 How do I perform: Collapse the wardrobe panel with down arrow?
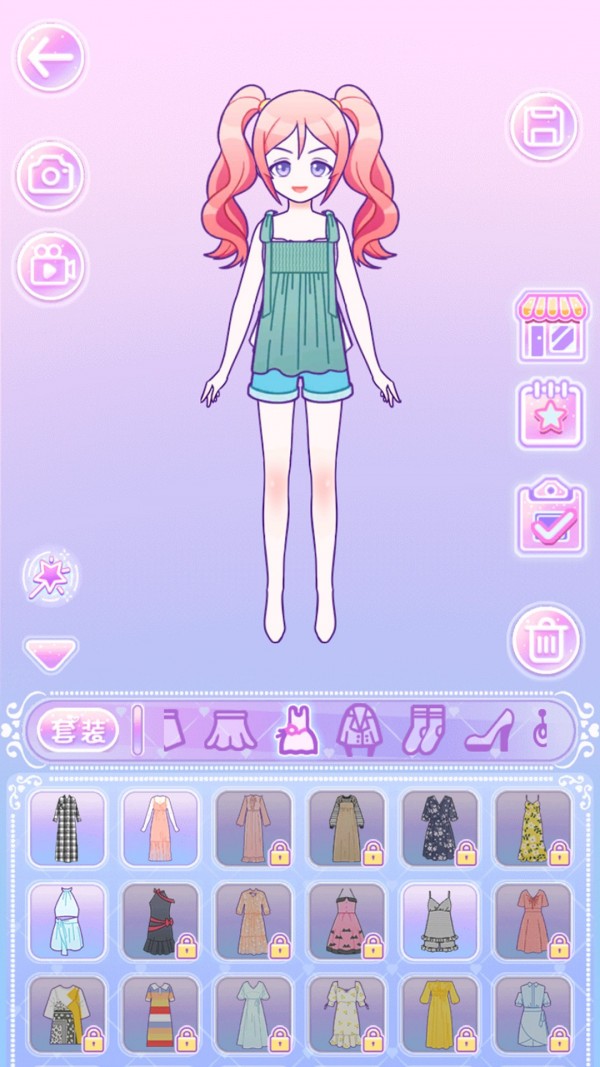click(50, 655)
